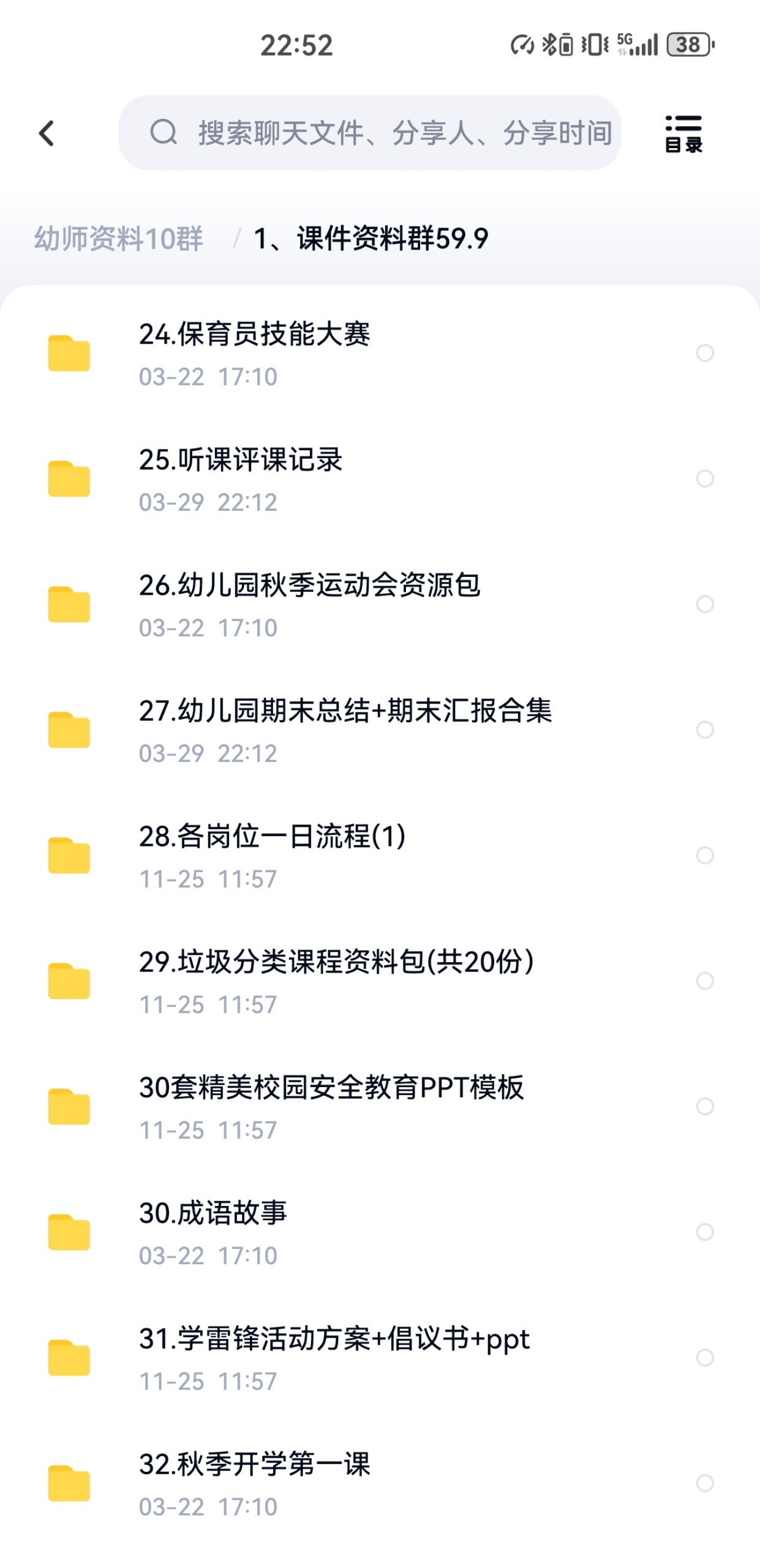Open the 目录 directory icon

(x=683, y=133)
